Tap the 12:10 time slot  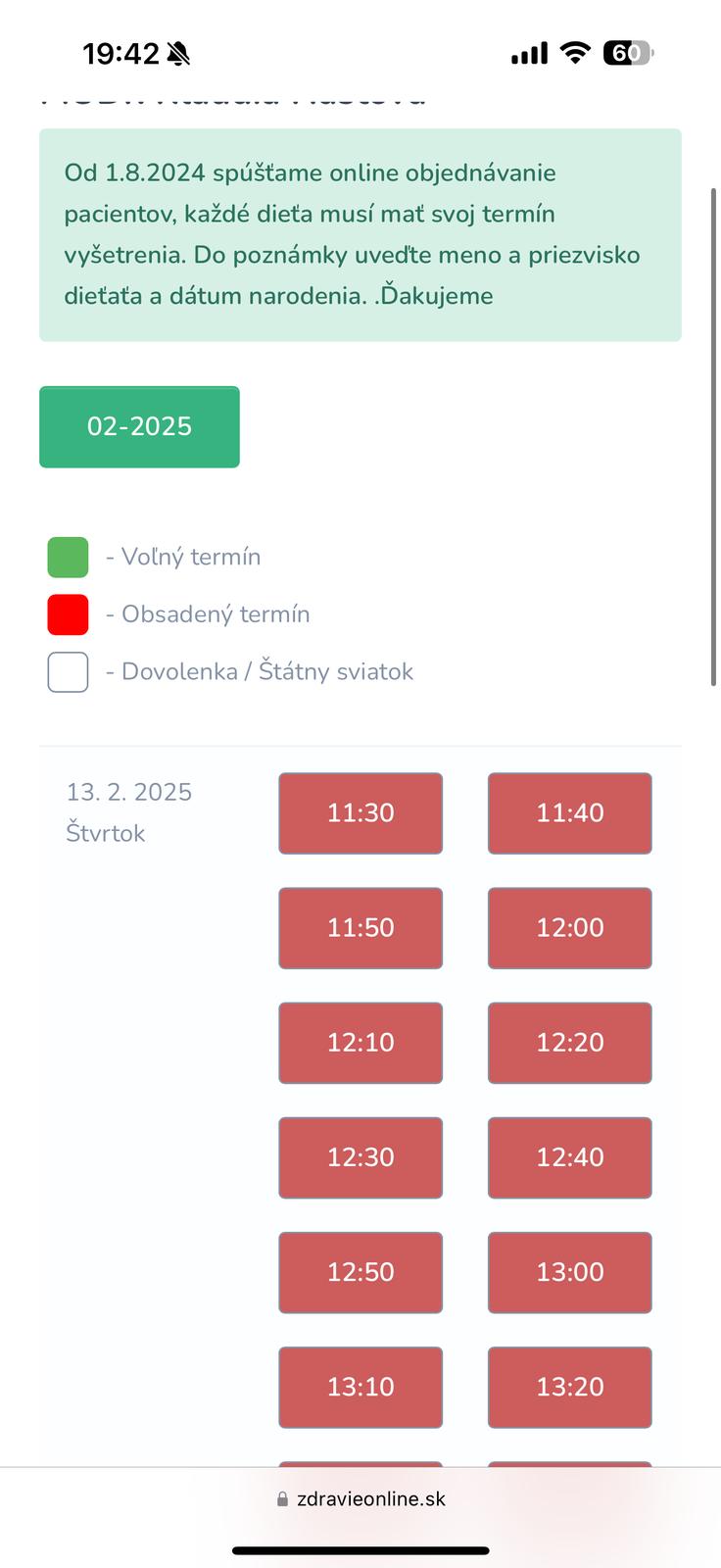click(x=360, y=1042)
